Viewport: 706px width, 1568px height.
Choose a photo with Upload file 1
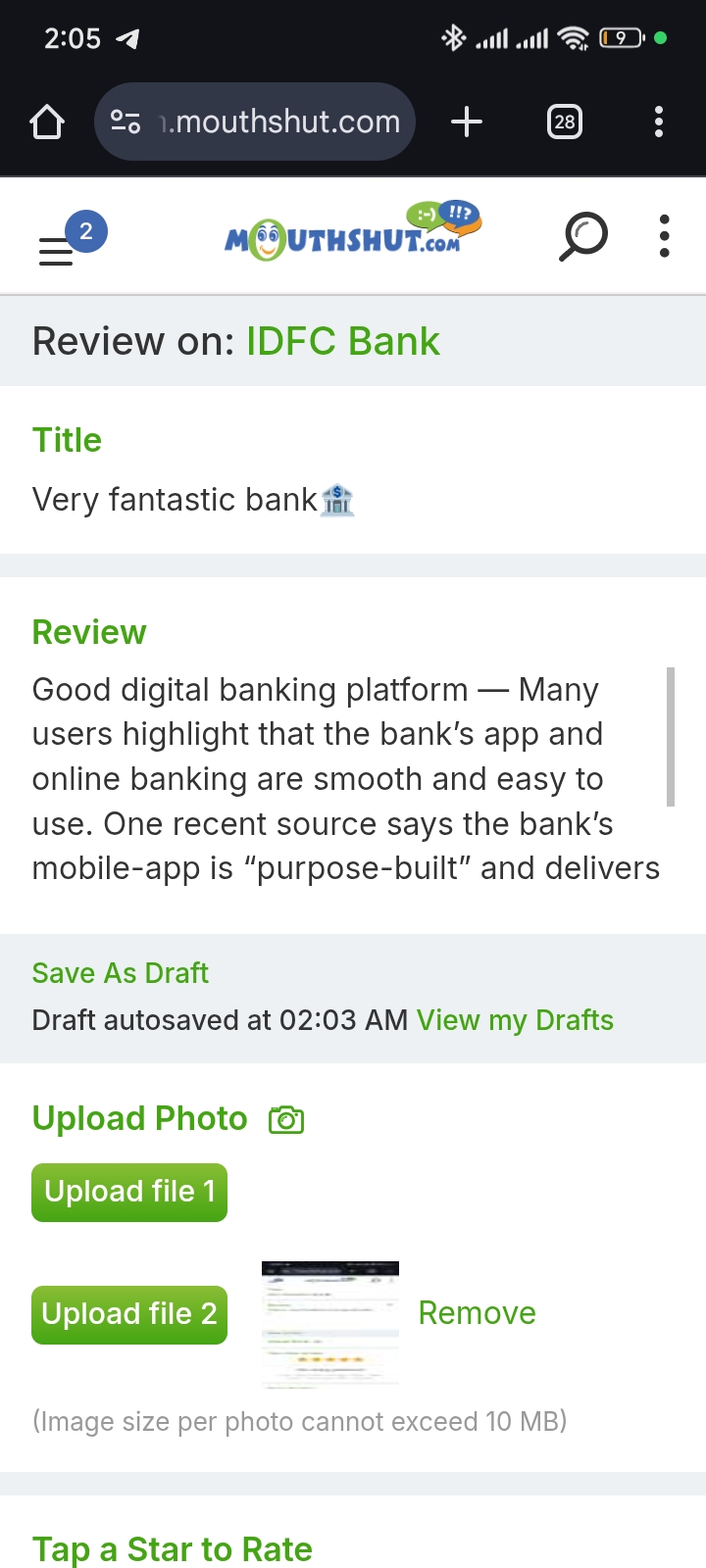(x=129, y=1192)
